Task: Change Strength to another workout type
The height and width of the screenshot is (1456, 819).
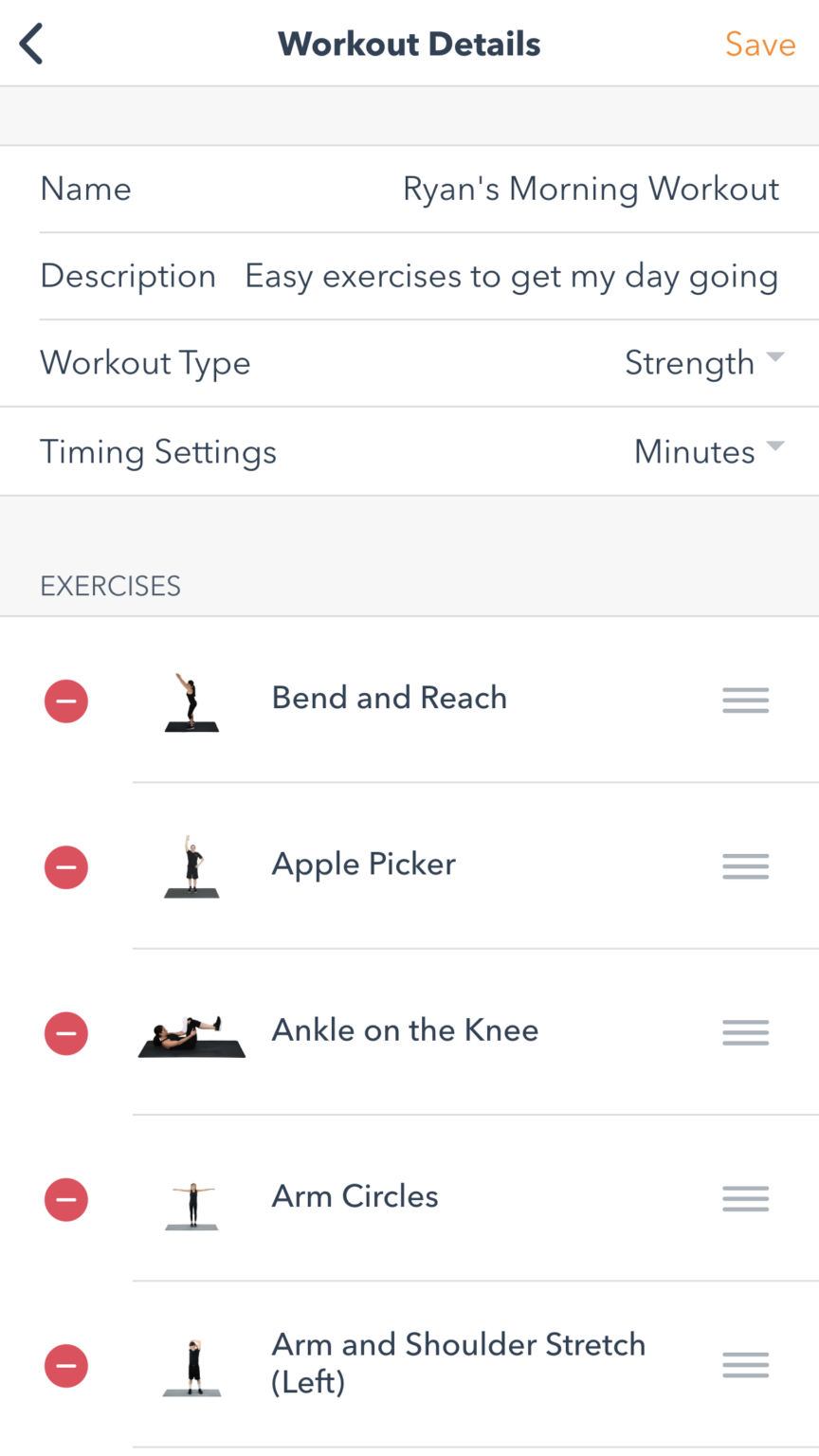Action: (690, 362)
